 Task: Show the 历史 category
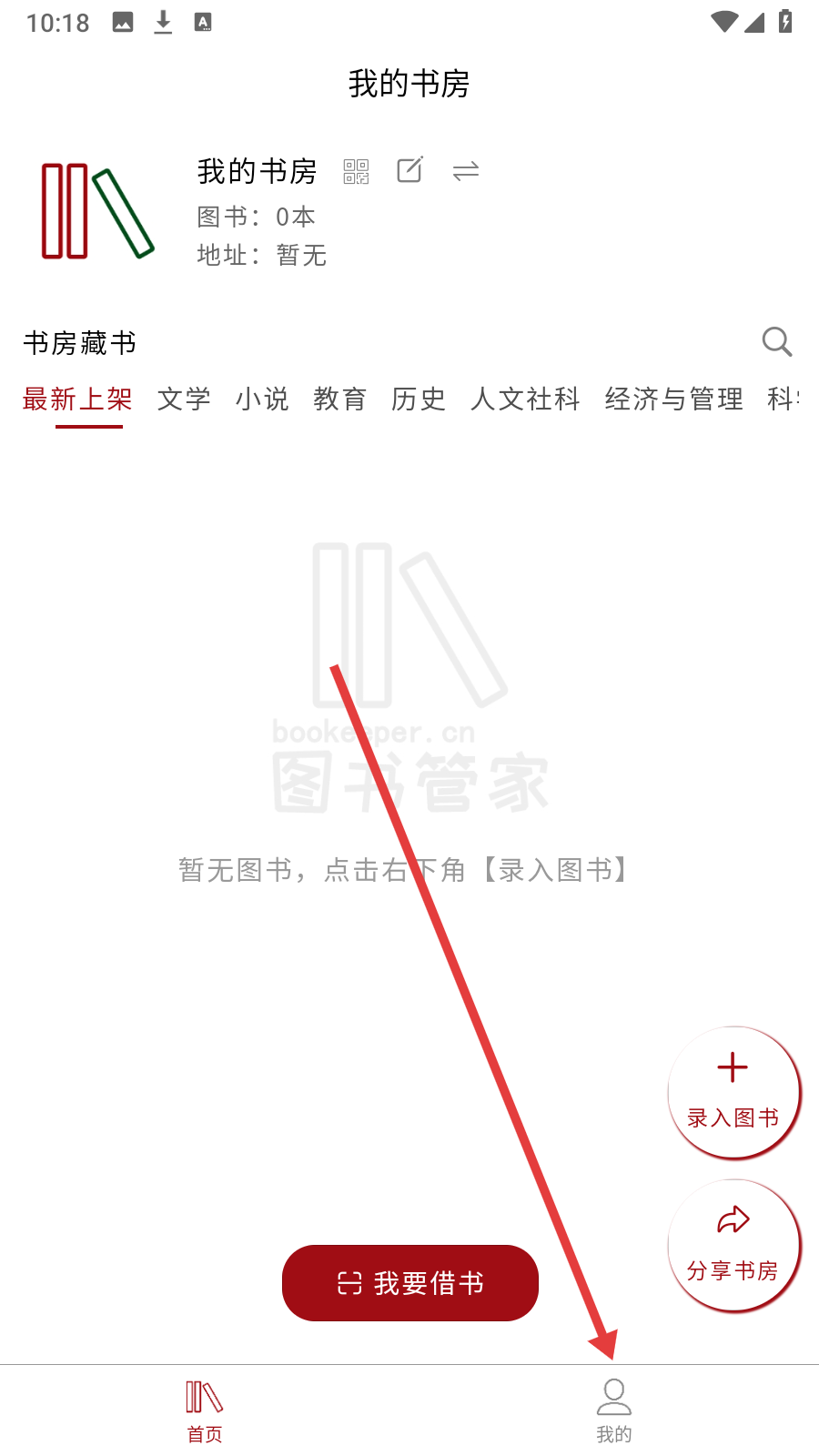pos(419,399)
